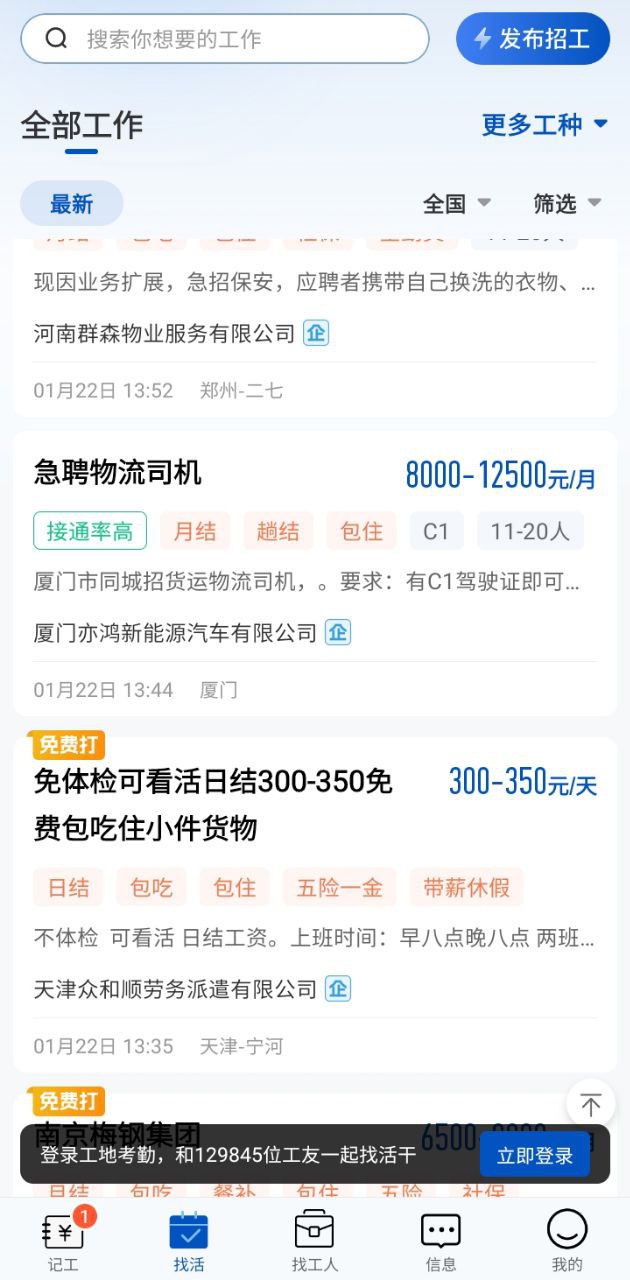Viewport: 630px width, 1280px height.
Task: Tap the back-to-top arrow button
Action: click(x=590, y=1105)
